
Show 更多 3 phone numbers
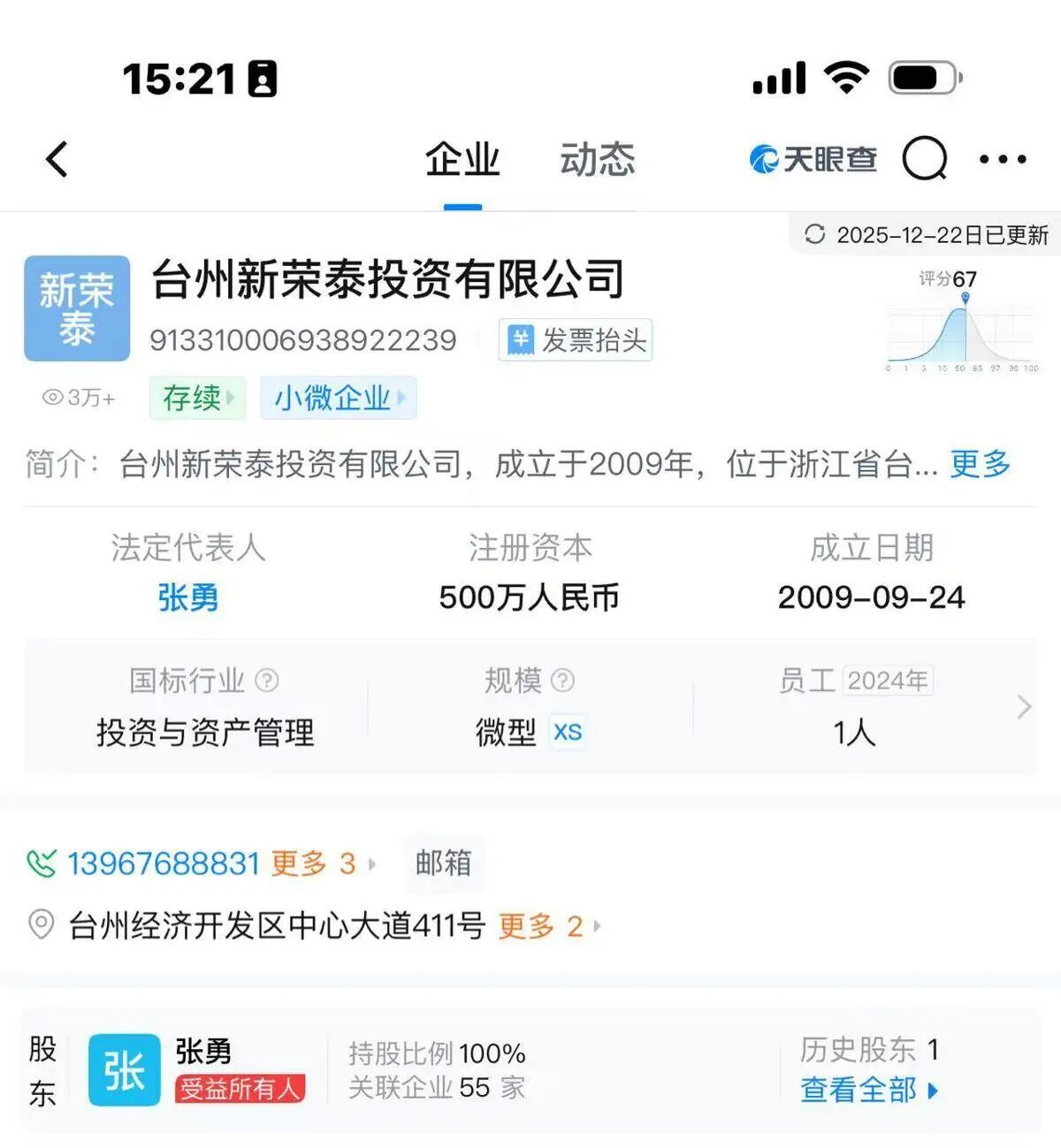(x=322, y=863)
